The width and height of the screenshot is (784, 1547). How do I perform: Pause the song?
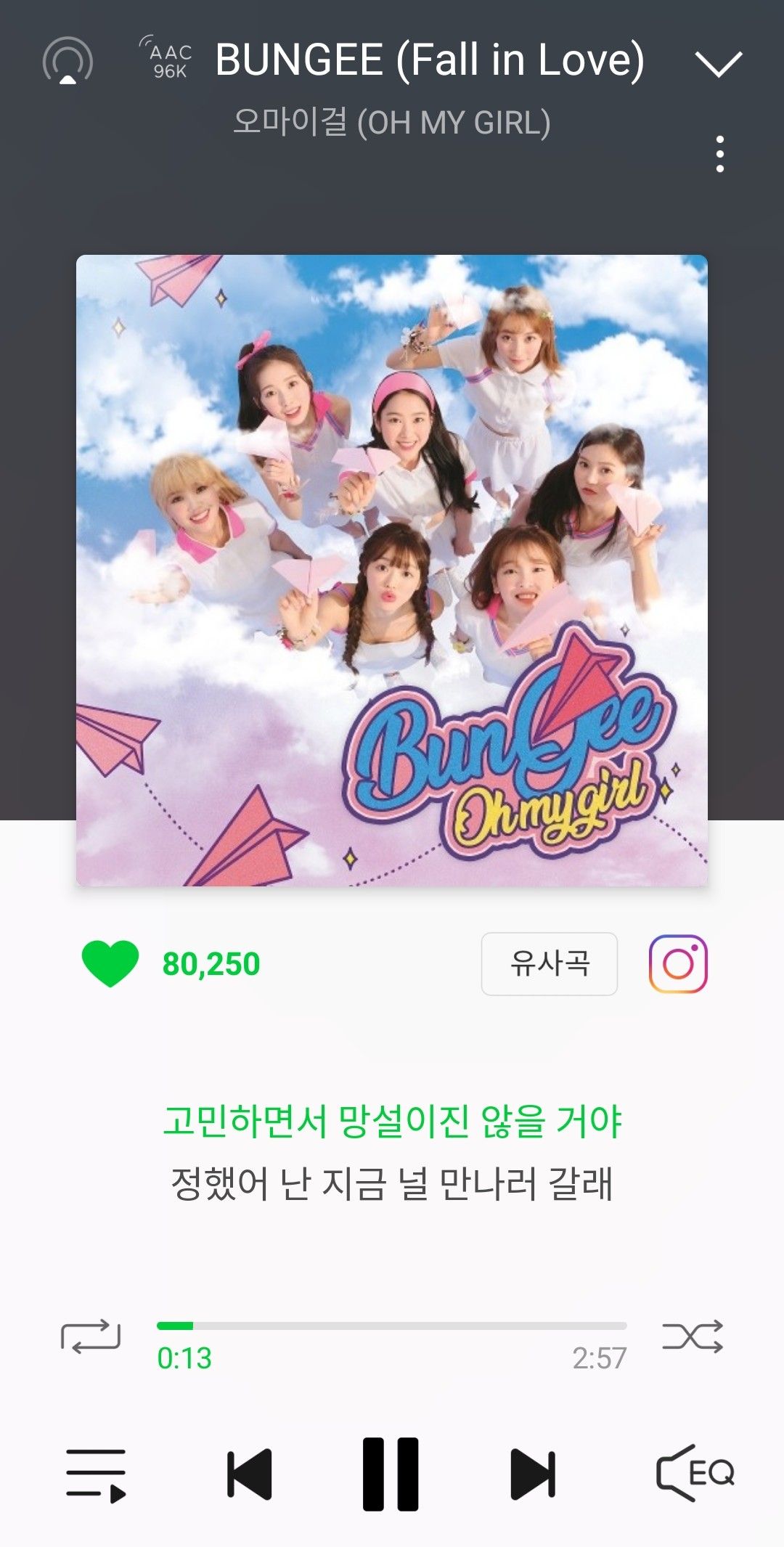coord(391,1474)
